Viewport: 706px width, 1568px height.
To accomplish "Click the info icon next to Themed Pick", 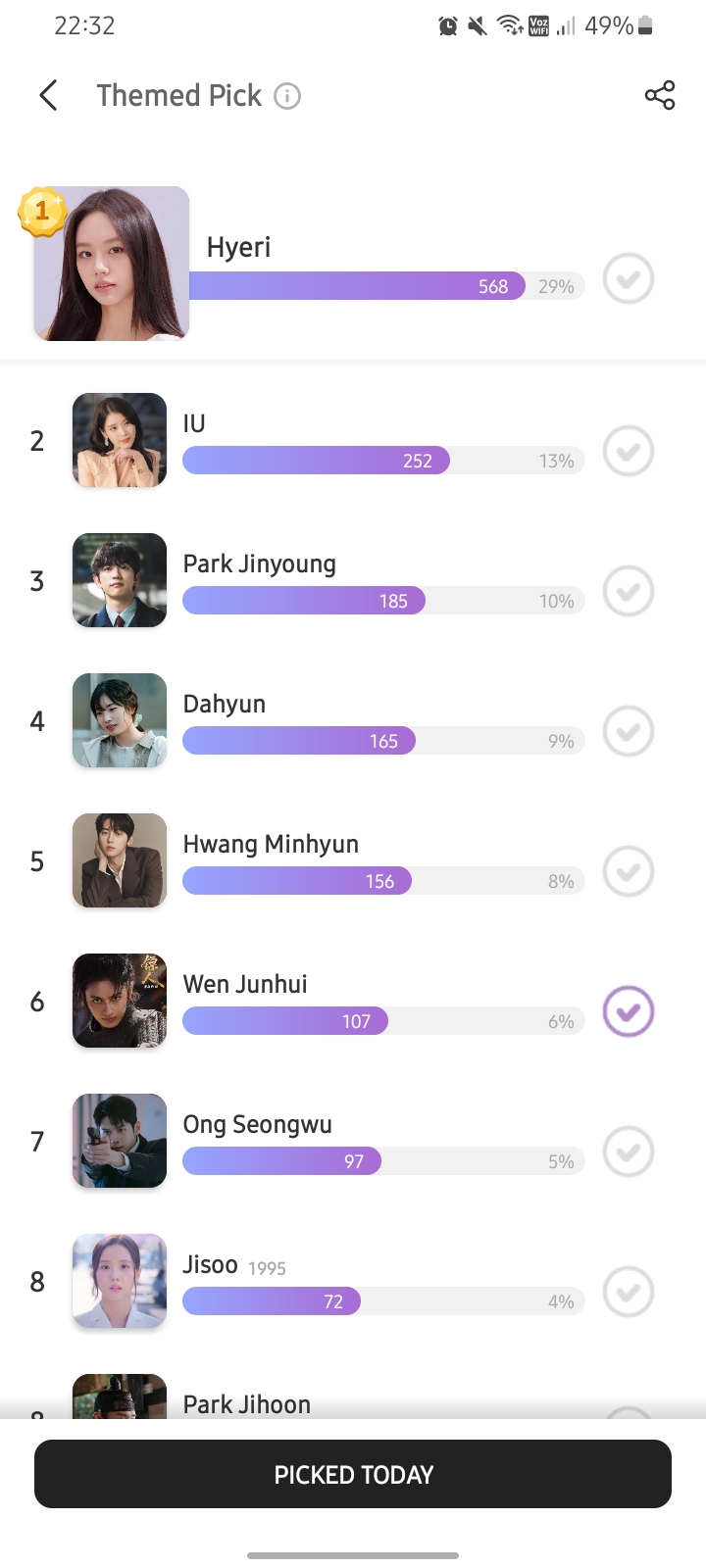I will [285, 95].
